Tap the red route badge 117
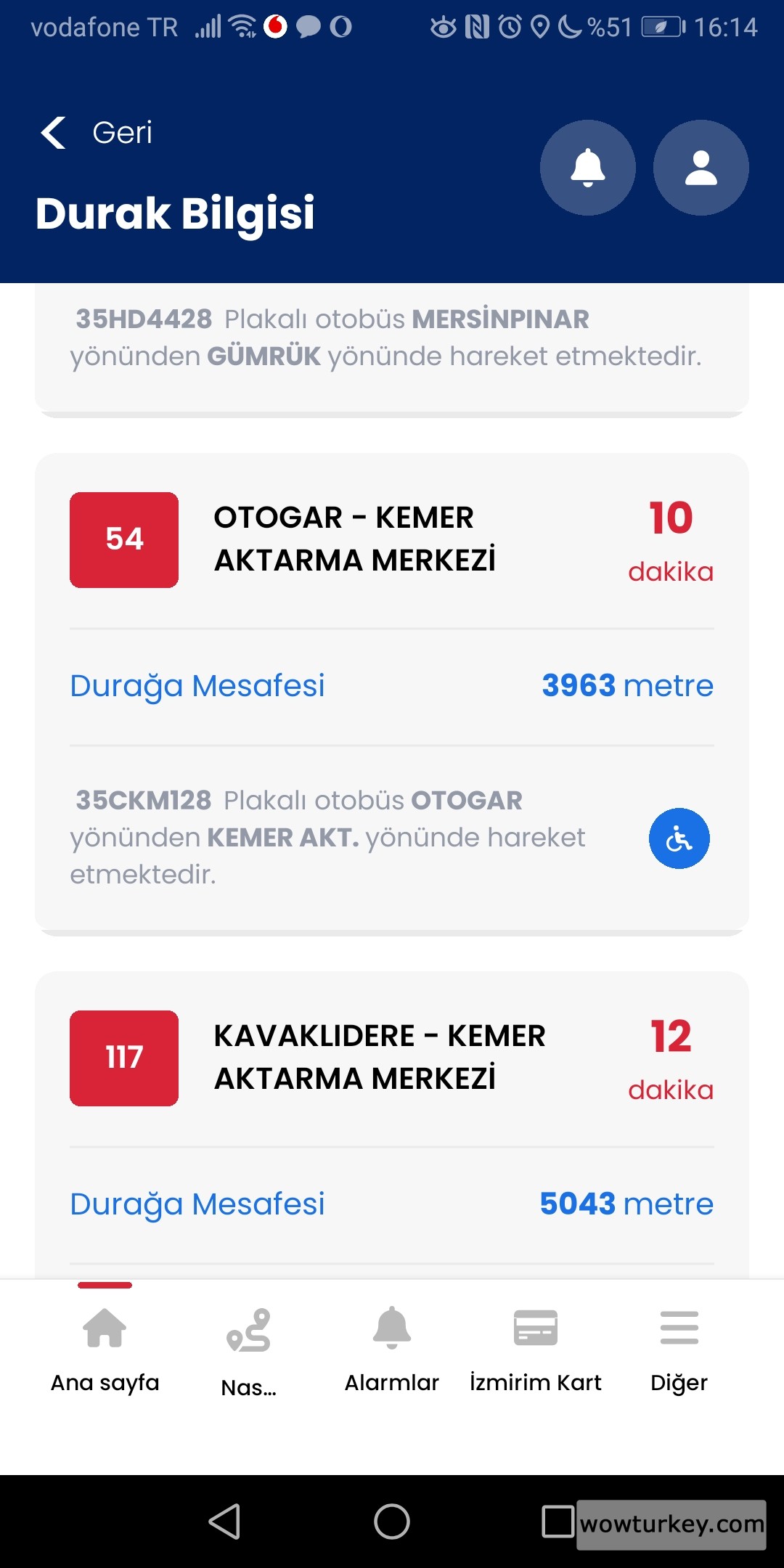The height and width of the screenshot is (1568, 784). pos(123,1058)
